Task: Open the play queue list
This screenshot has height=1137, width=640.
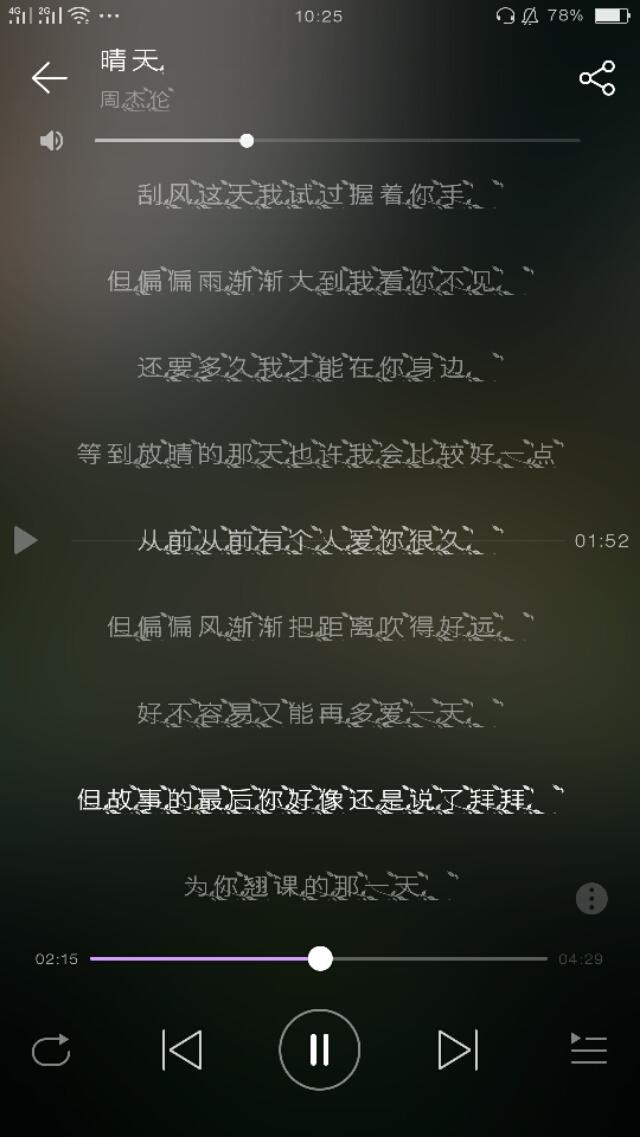Action: click(x=588, y=1050)
